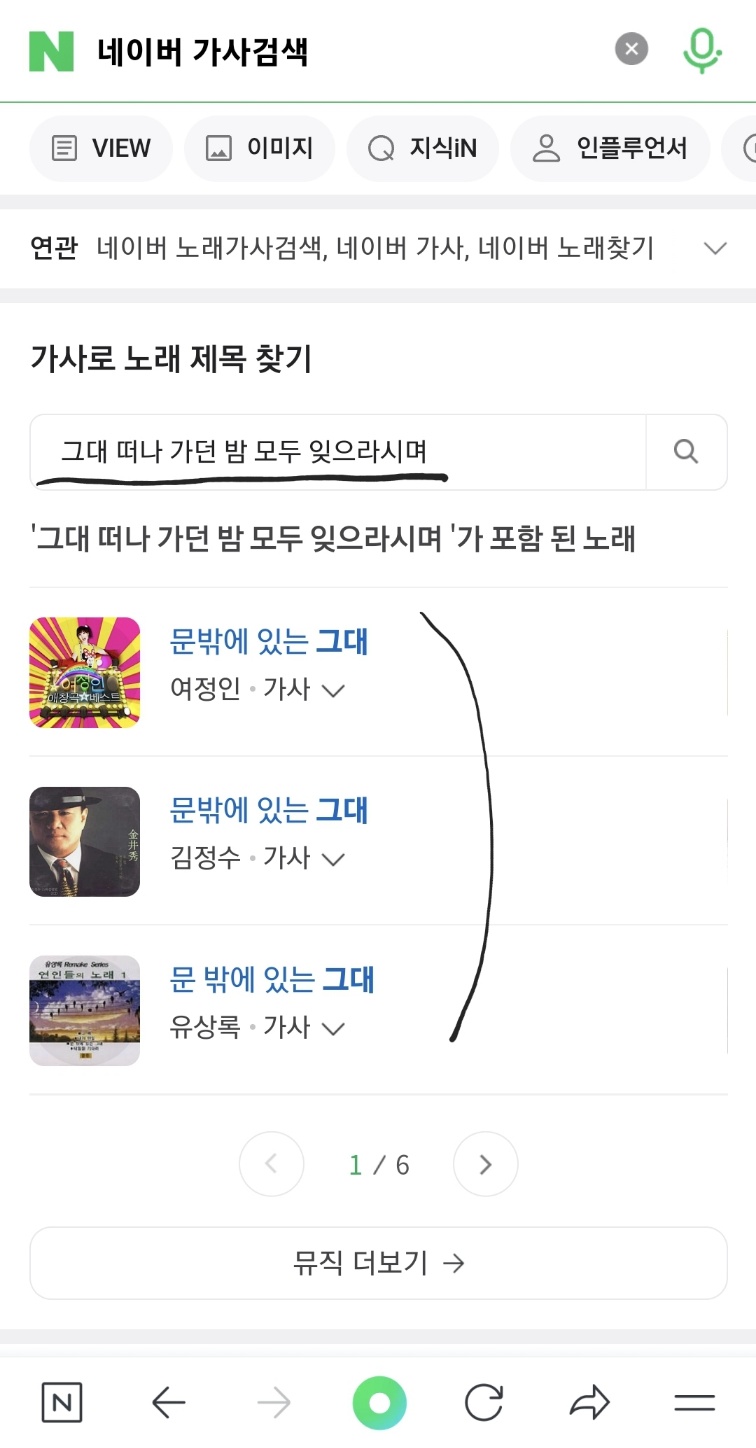This screenshot has height=1448, width=756.
Task: Go back using the back arrow
Action: click(168, 1402)
